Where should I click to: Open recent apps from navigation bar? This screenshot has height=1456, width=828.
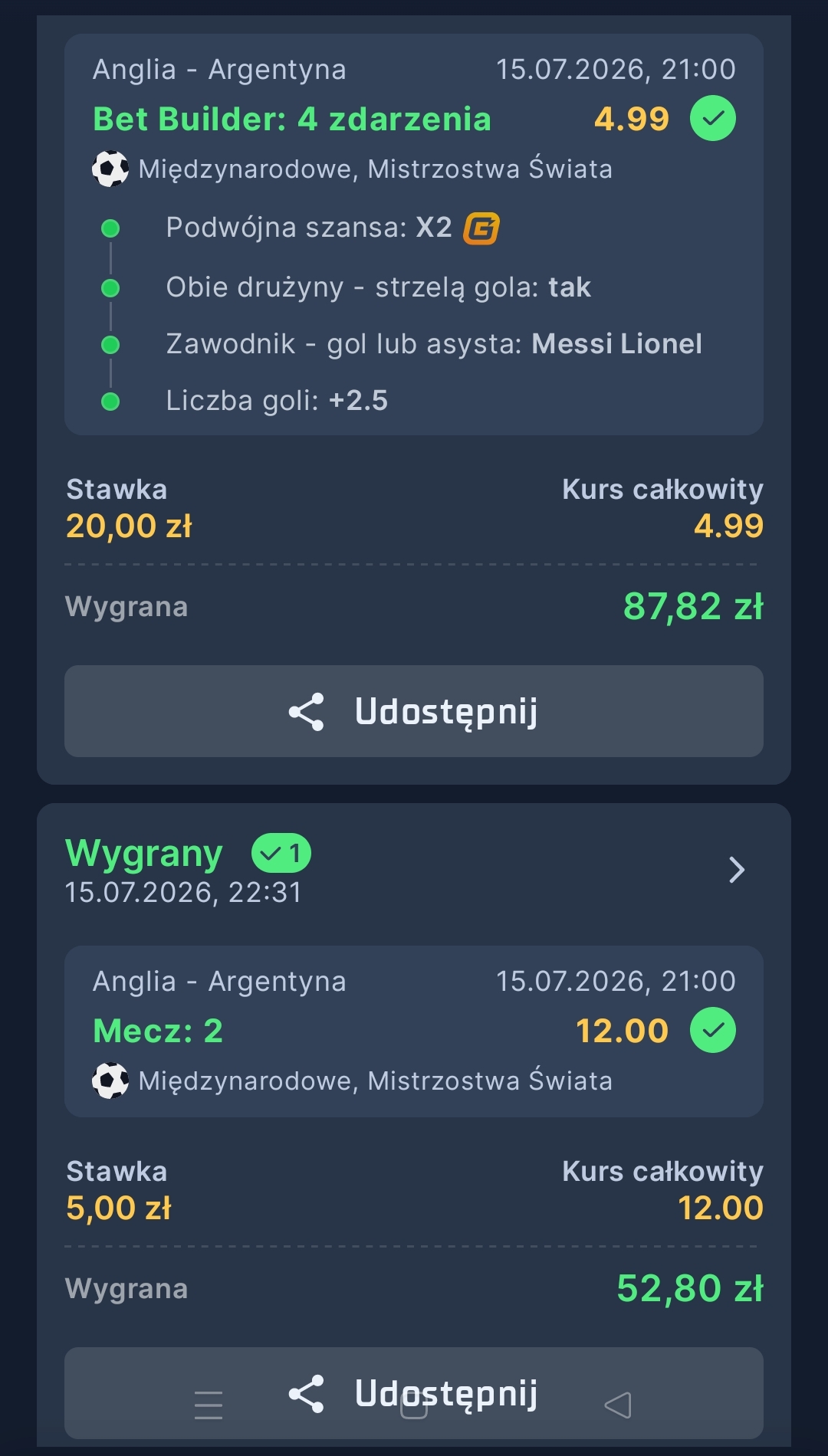[209, 1405]
